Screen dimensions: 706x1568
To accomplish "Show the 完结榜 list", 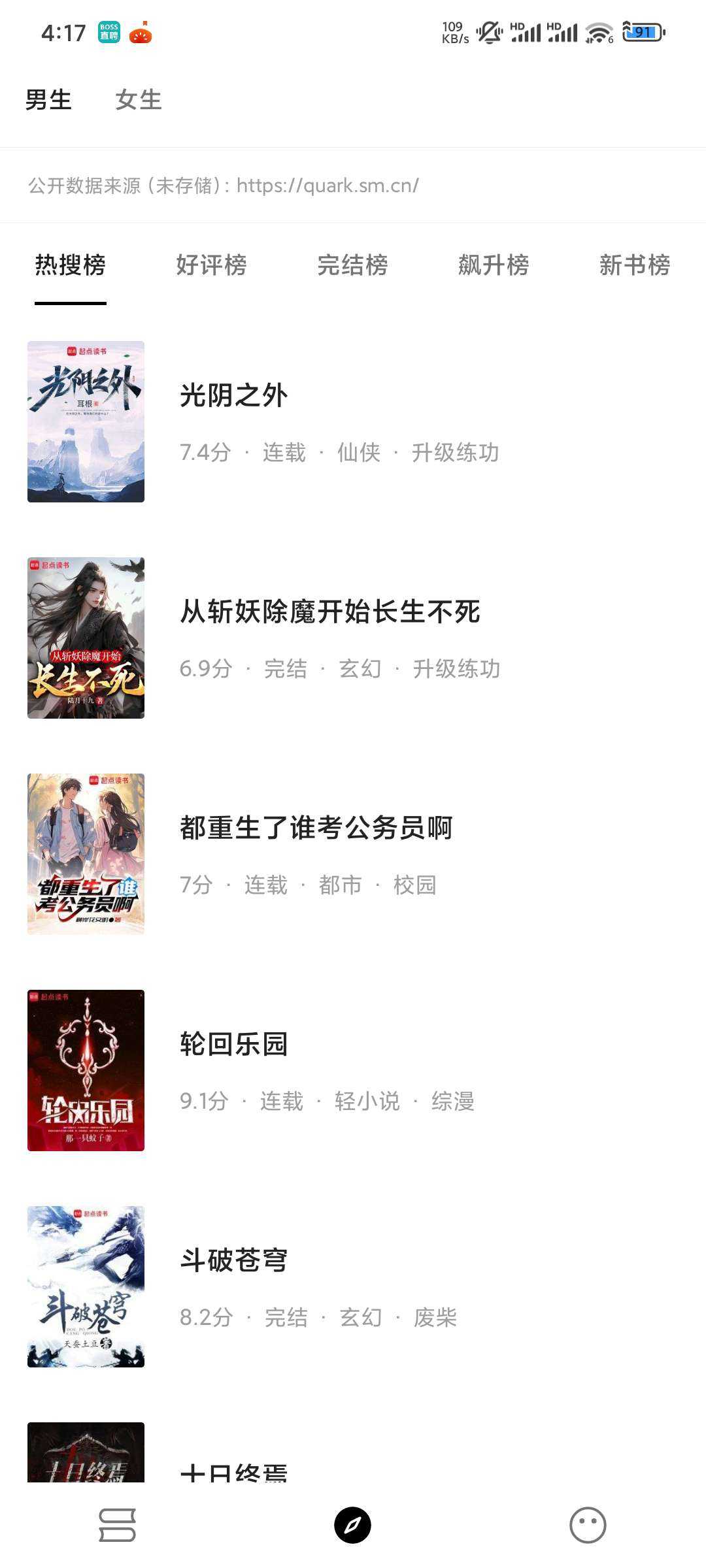I will (352, 265).
